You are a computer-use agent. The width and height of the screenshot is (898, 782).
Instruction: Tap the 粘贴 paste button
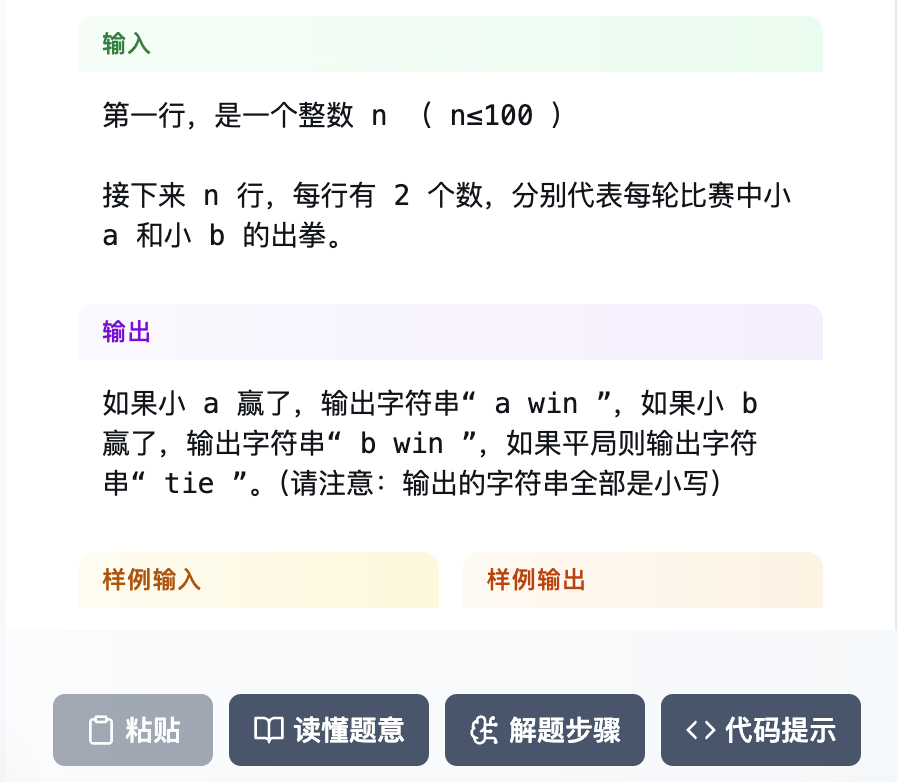tap(133, 730)
